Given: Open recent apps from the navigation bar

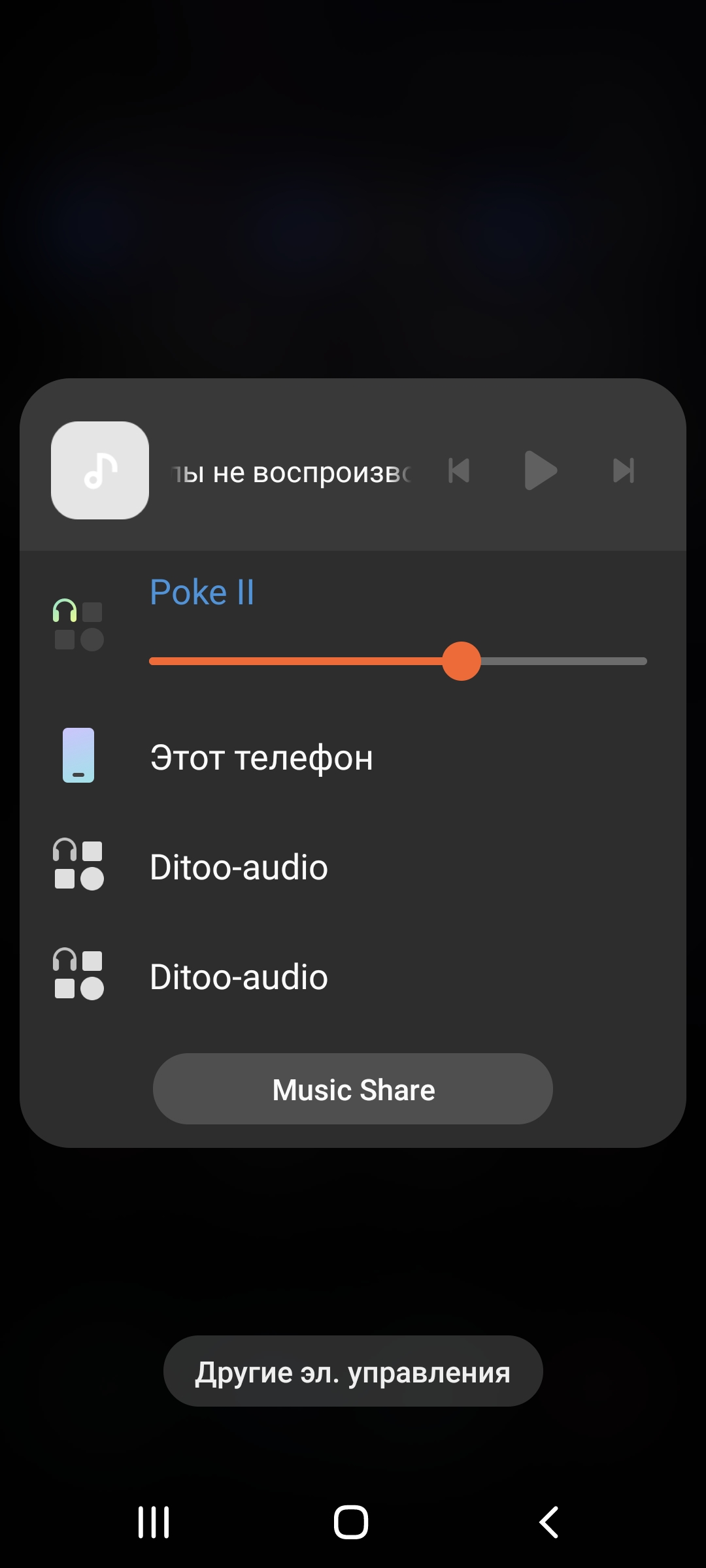Looking at the screenshot, I should 154,1522.
